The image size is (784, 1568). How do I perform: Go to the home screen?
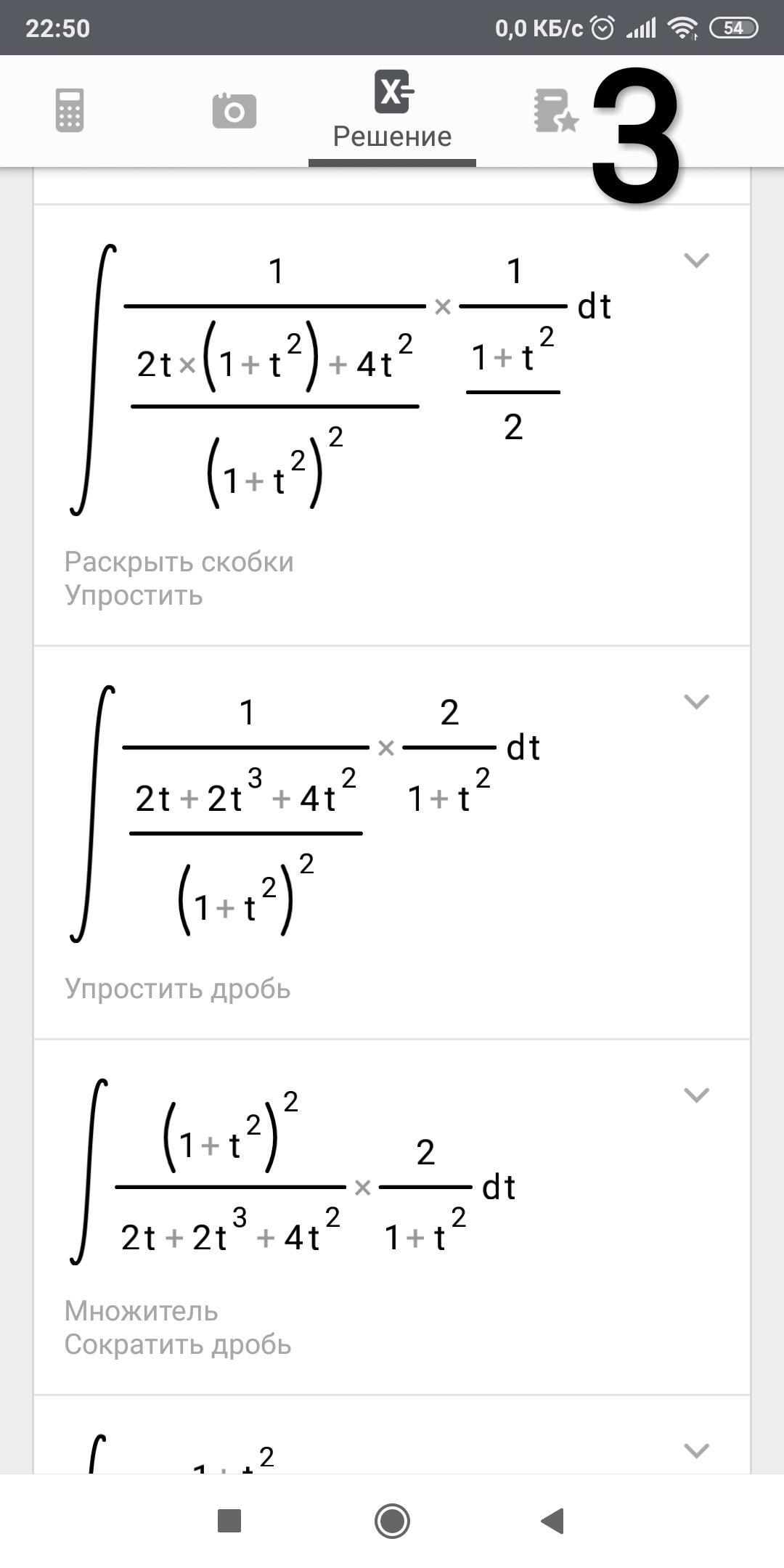tap(392, 1521)
